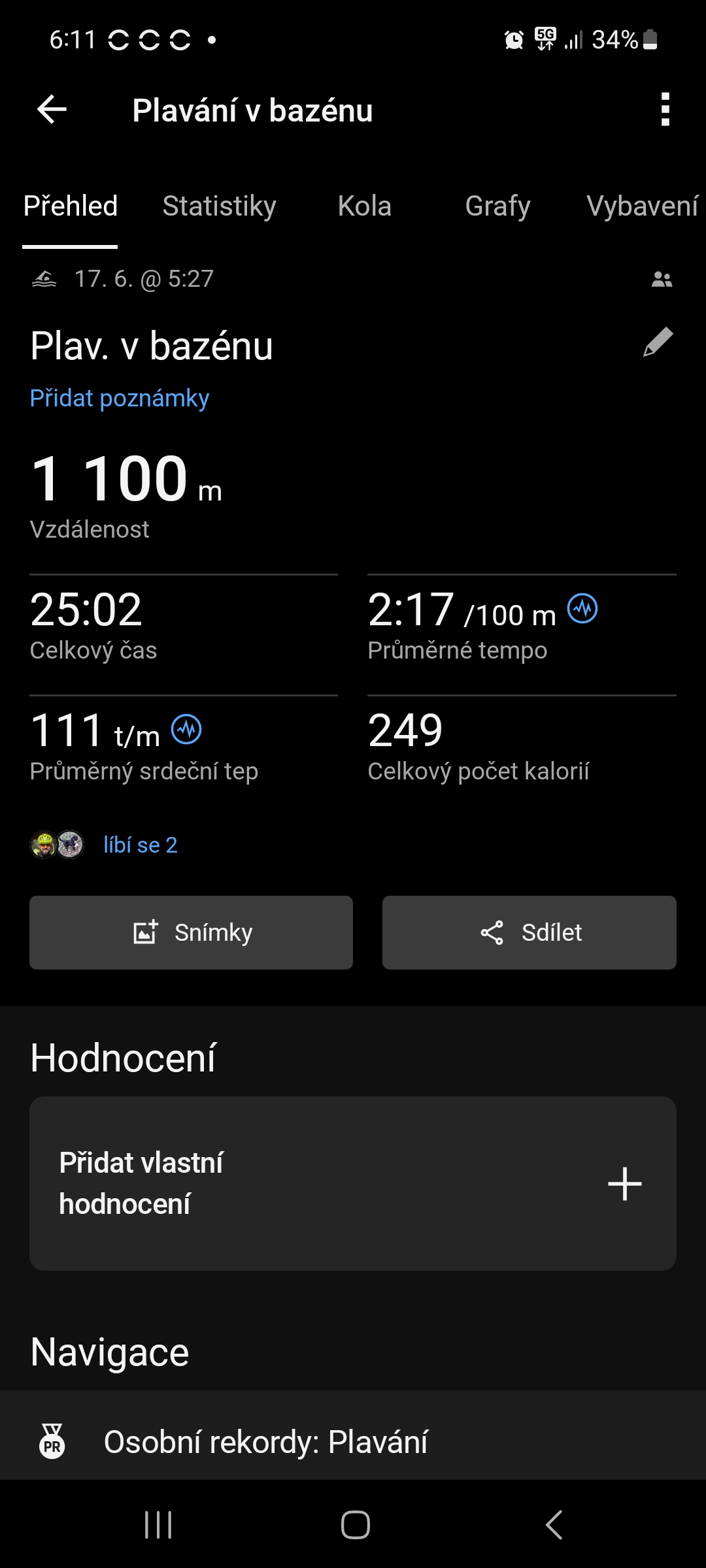Open the privacy people icon
This screenshot has height=1568, width=706.
click(662, 280)
